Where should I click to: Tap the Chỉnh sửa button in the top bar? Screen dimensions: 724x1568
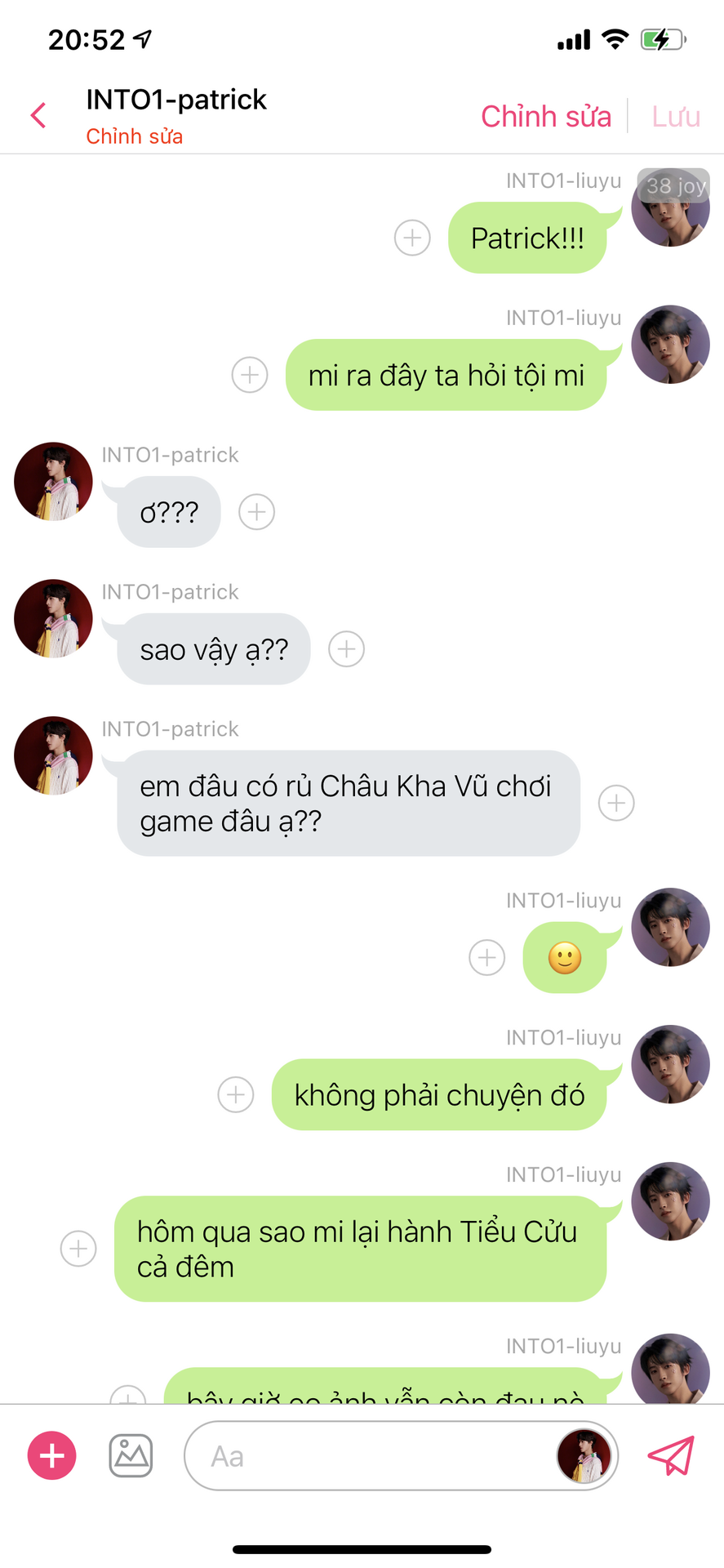point(546,116)
